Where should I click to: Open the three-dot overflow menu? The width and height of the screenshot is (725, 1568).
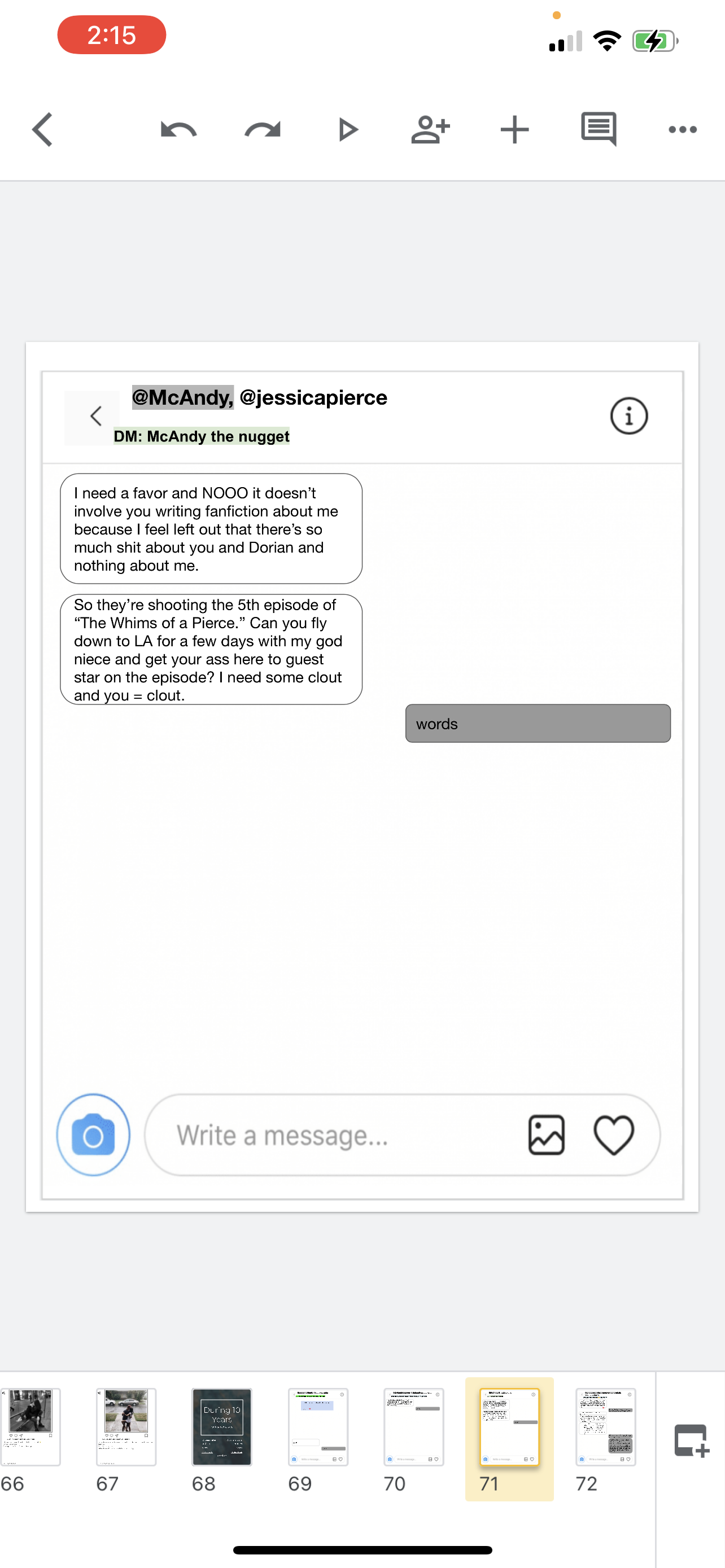coord(683,129)
